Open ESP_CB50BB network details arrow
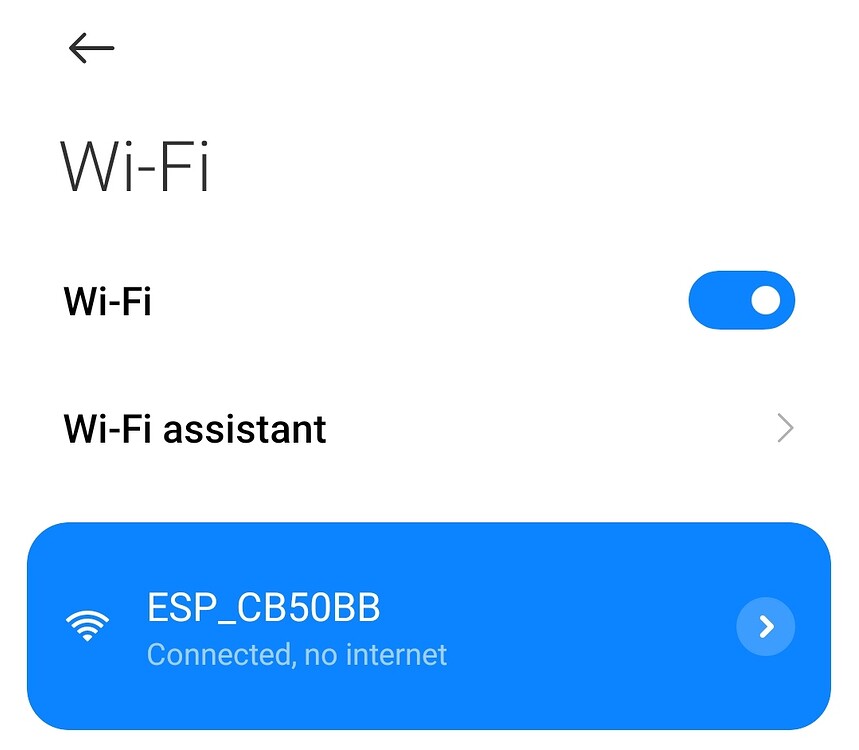The image size is (859, 750). tap(765, 626)
